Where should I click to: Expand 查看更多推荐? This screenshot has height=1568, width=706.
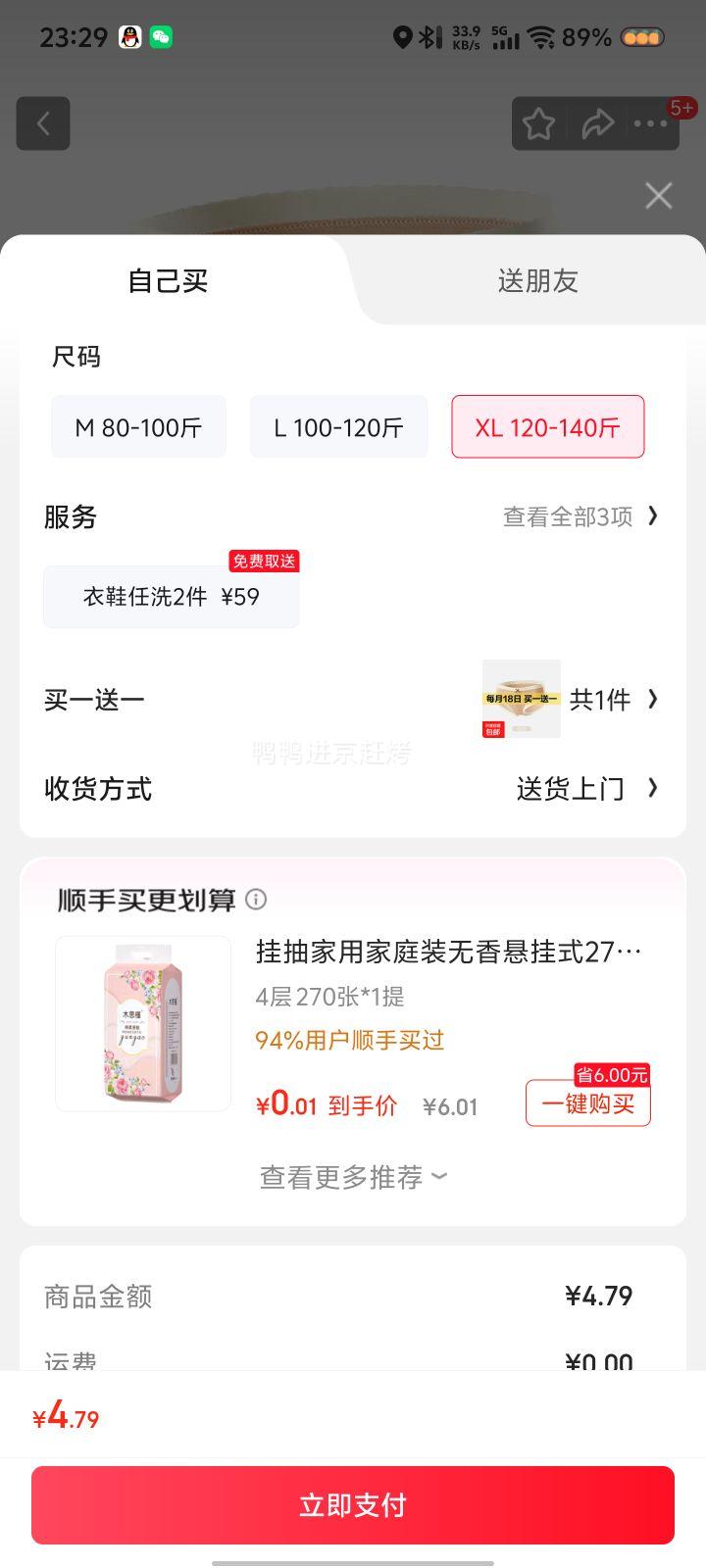tap(353, 1177)
